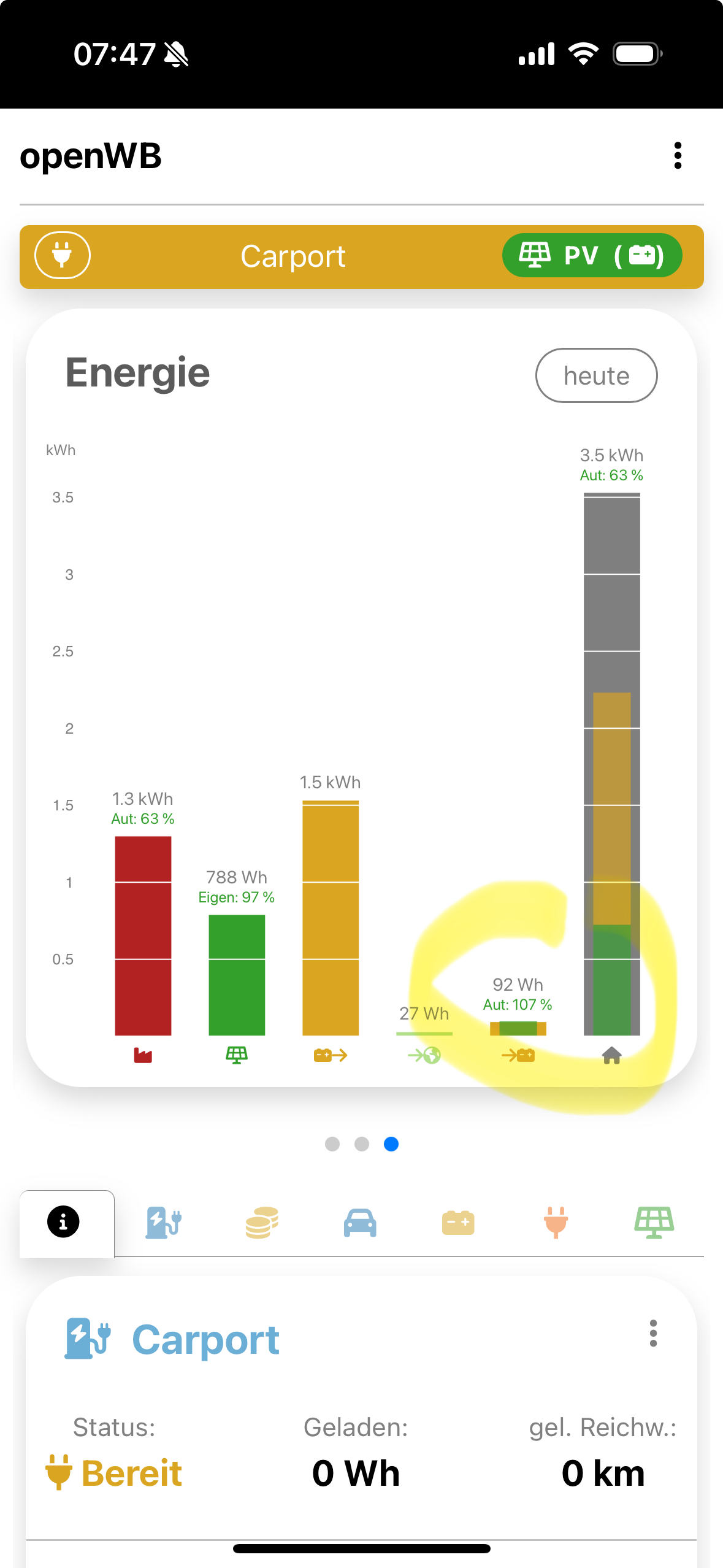Open the openWB overflow menu

(x=678, y=156)
